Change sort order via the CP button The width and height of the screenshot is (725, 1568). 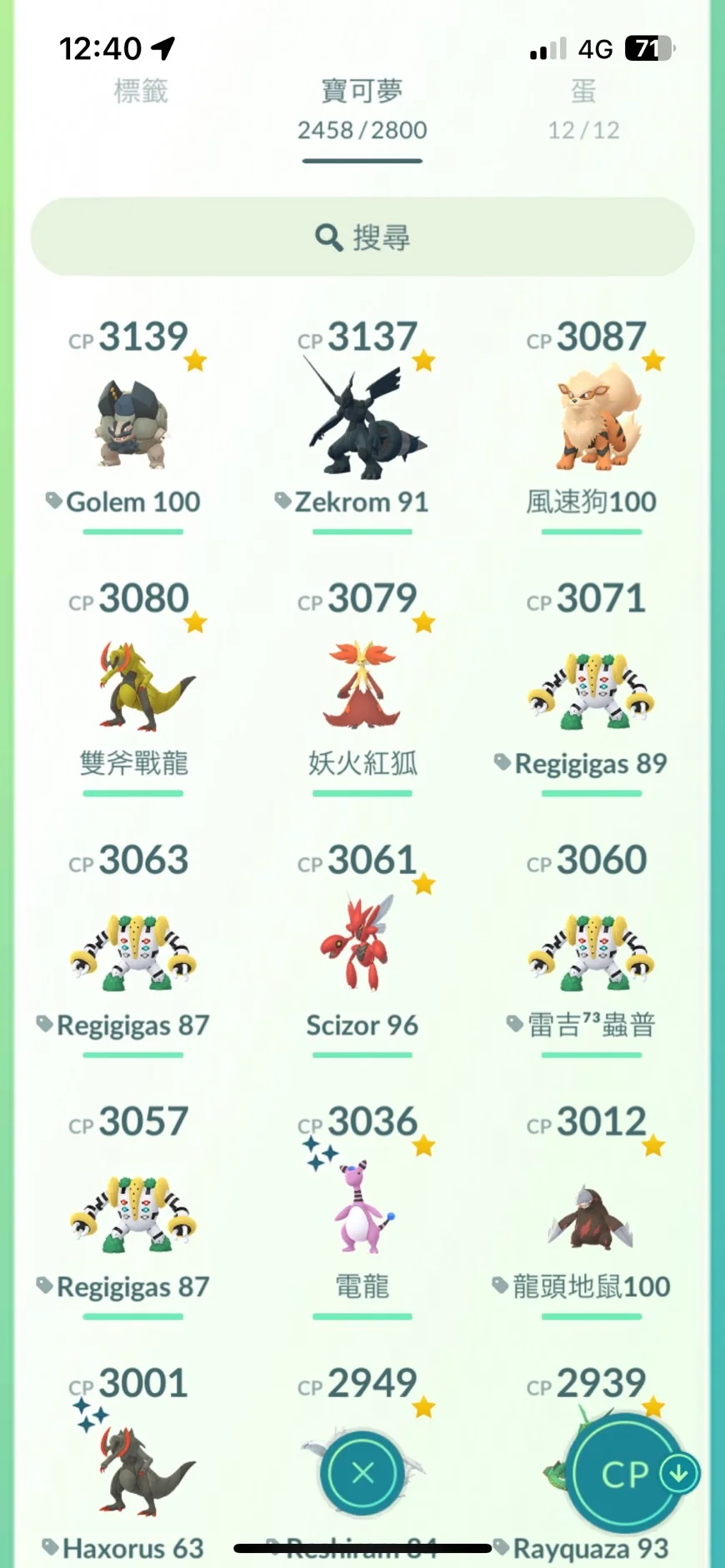coord(625,1474)
